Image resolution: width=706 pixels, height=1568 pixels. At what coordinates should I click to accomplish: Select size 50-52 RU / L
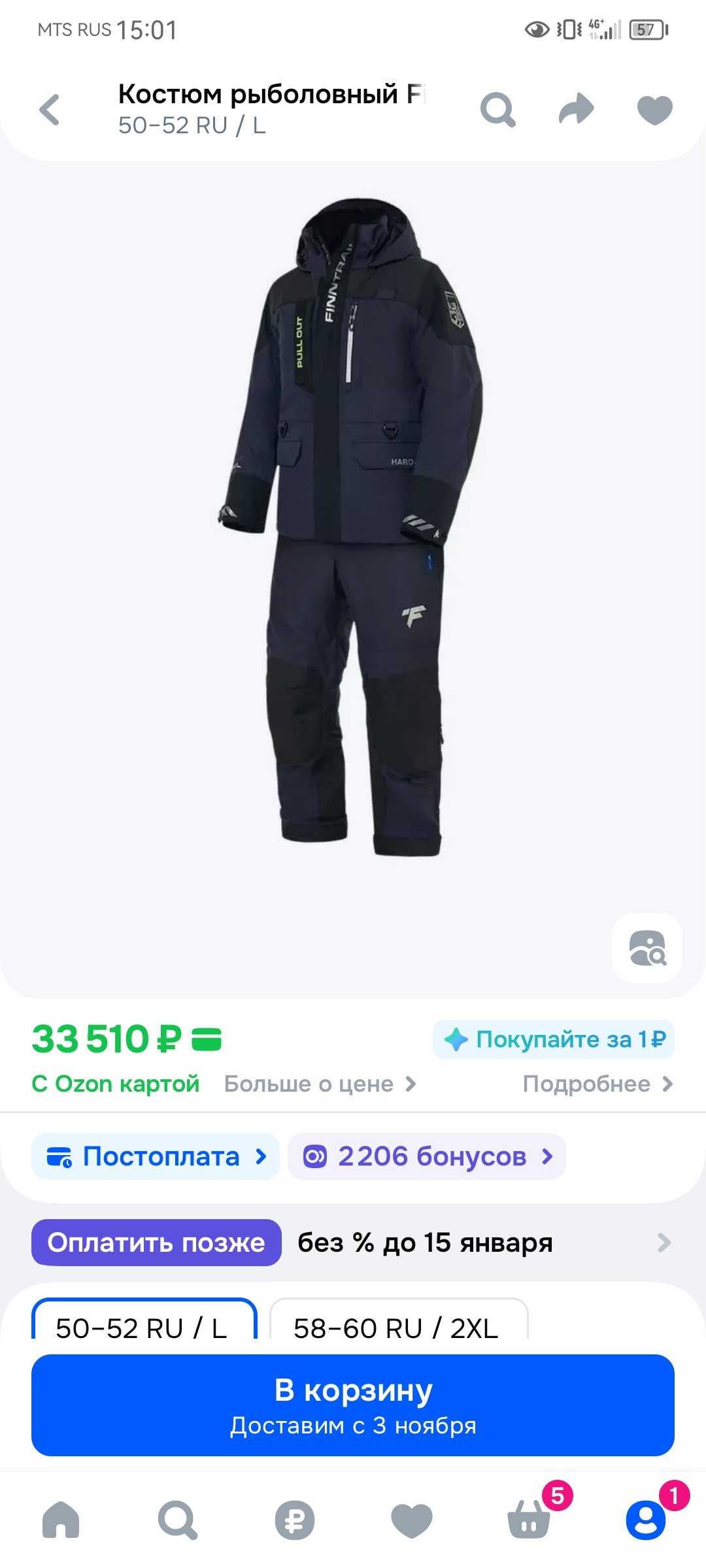(144, 1322)
